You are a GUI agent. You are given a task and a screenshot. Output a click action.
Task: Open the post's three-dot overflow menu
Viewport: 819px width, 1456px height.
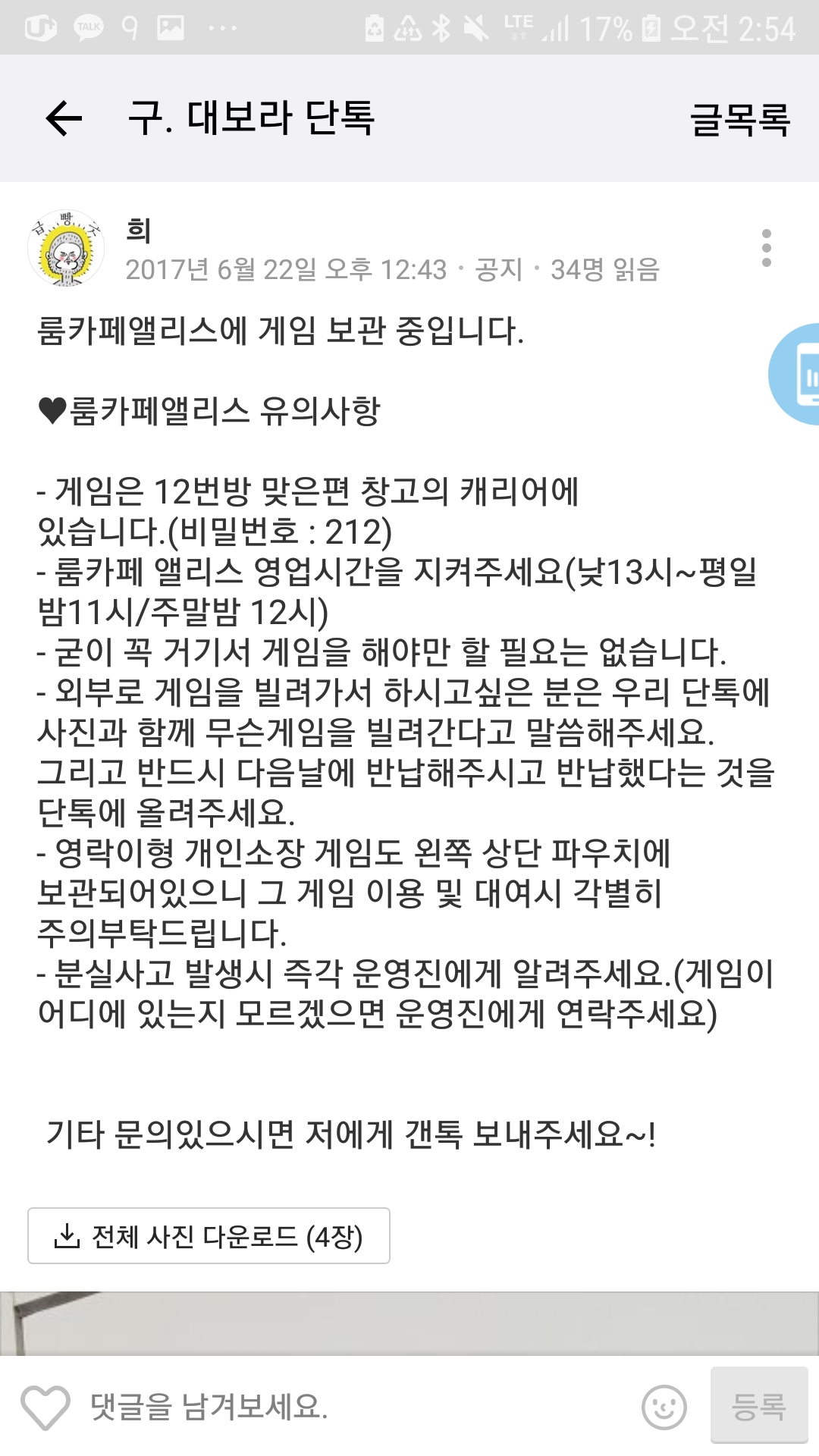click(x=767, y=248)
